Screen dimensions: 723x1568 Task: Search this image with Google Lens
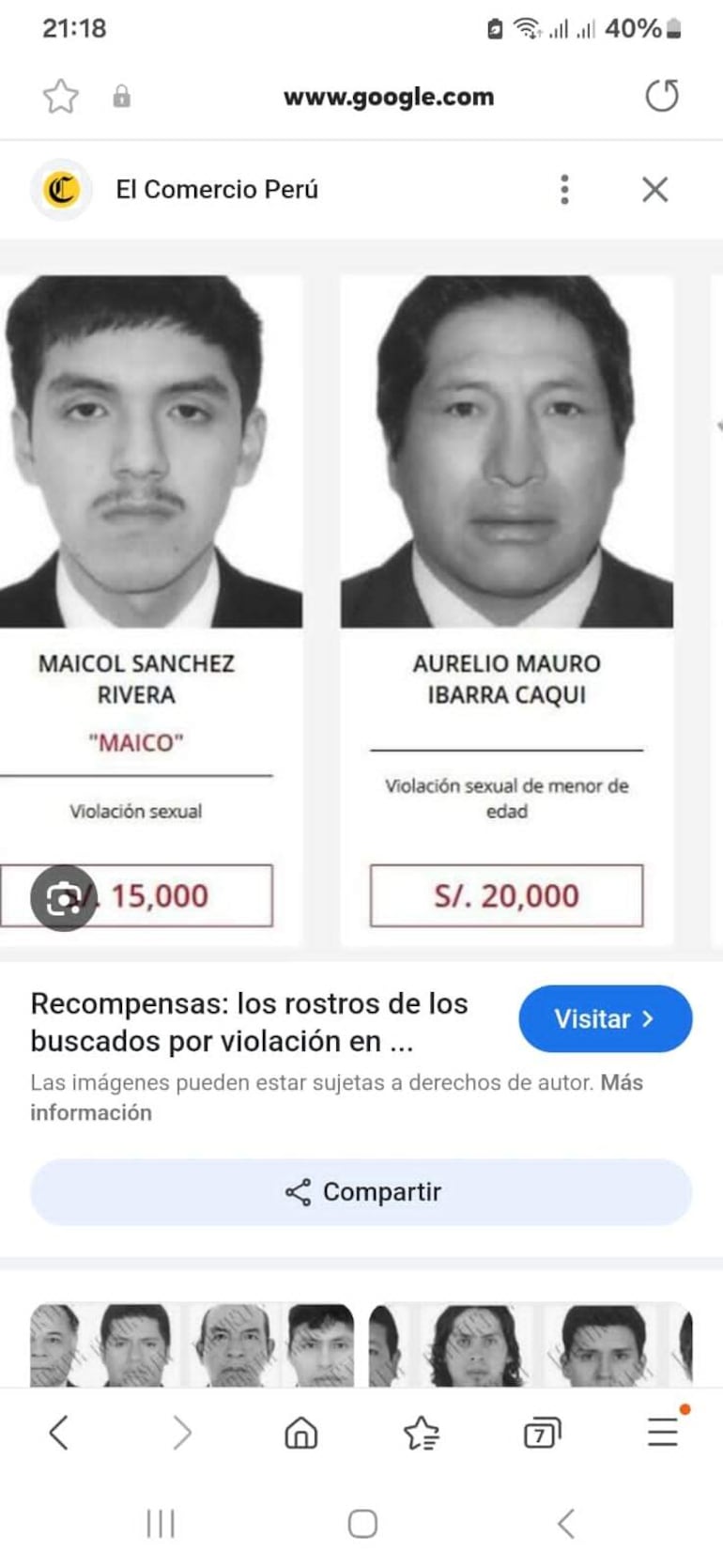pos(63,898)
